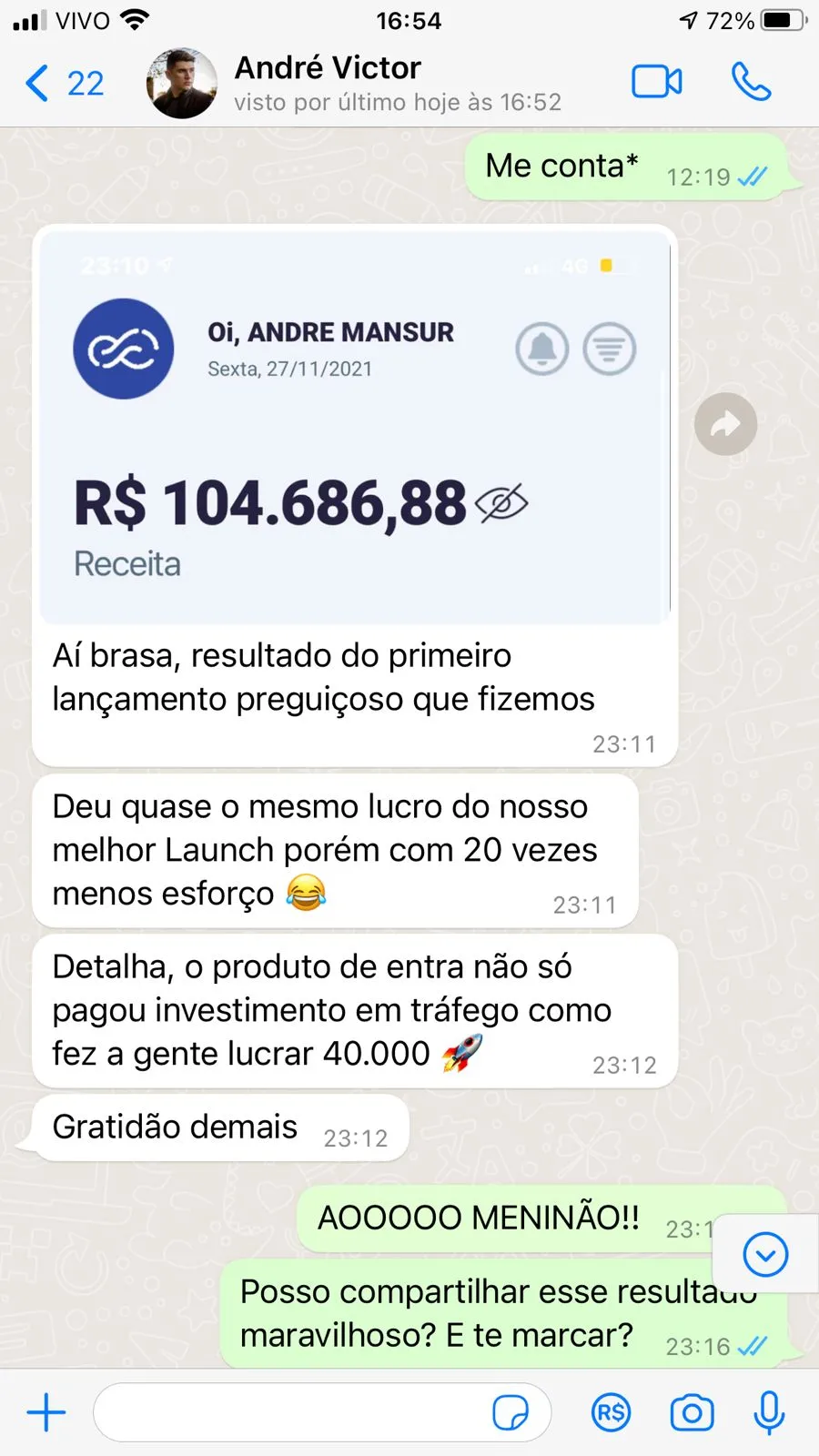
Task: Open the sticker picker
Action: click(x=511, y=1412)
